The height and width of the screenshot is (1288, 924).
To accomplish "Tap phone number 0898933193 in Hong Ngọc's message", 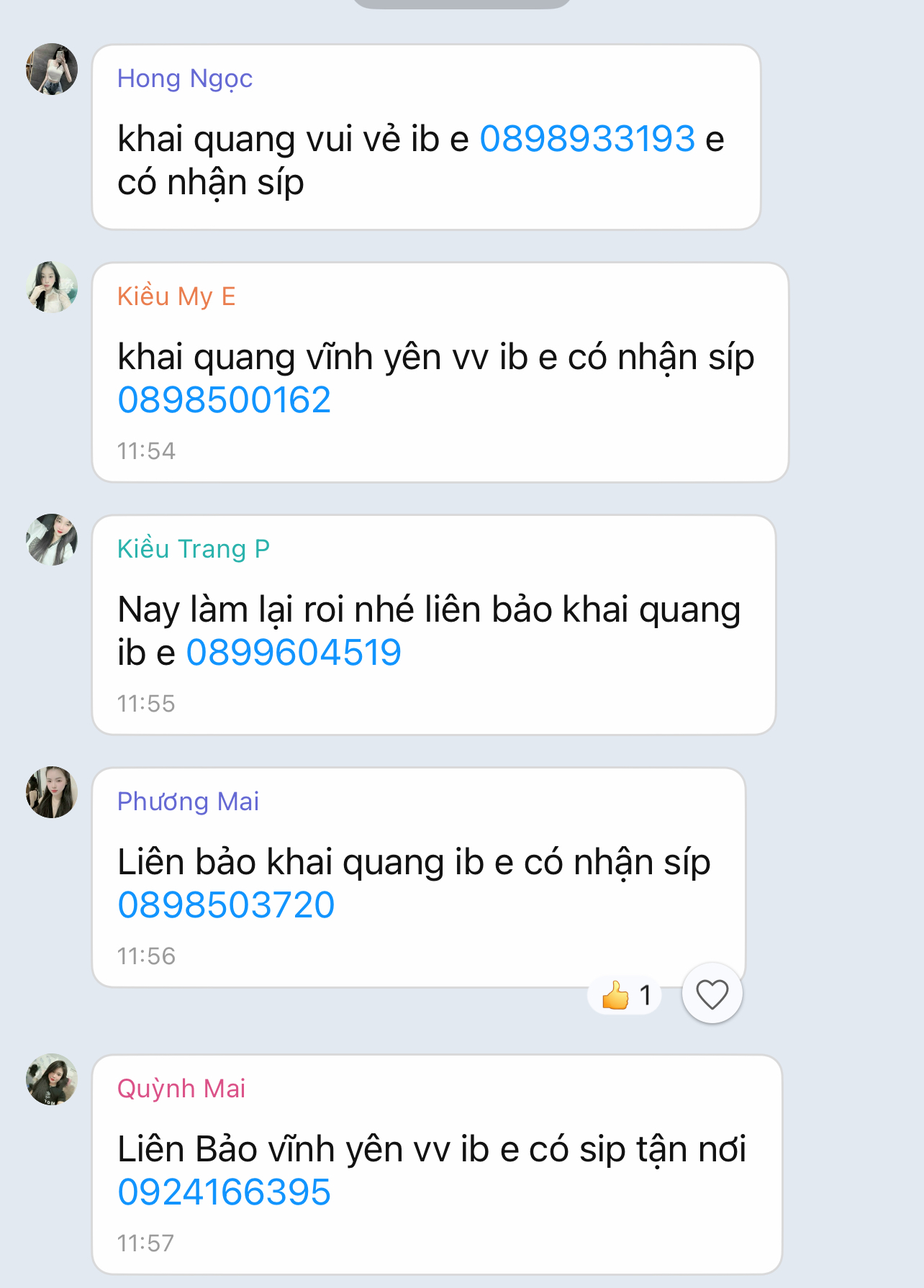I will coord(587,139).
